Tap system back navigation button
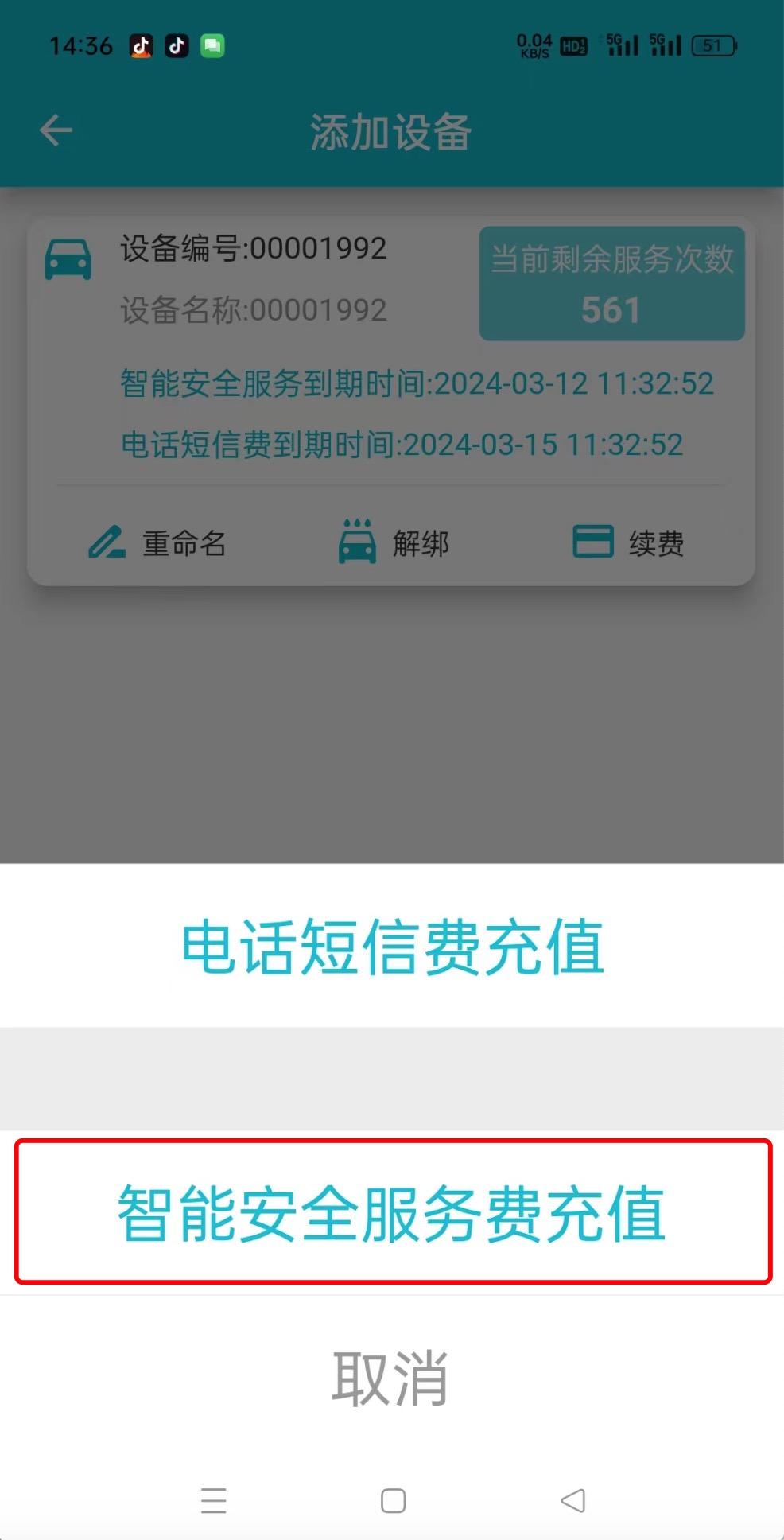This screenshot has width=784, height=1540. coord(572,1500)
